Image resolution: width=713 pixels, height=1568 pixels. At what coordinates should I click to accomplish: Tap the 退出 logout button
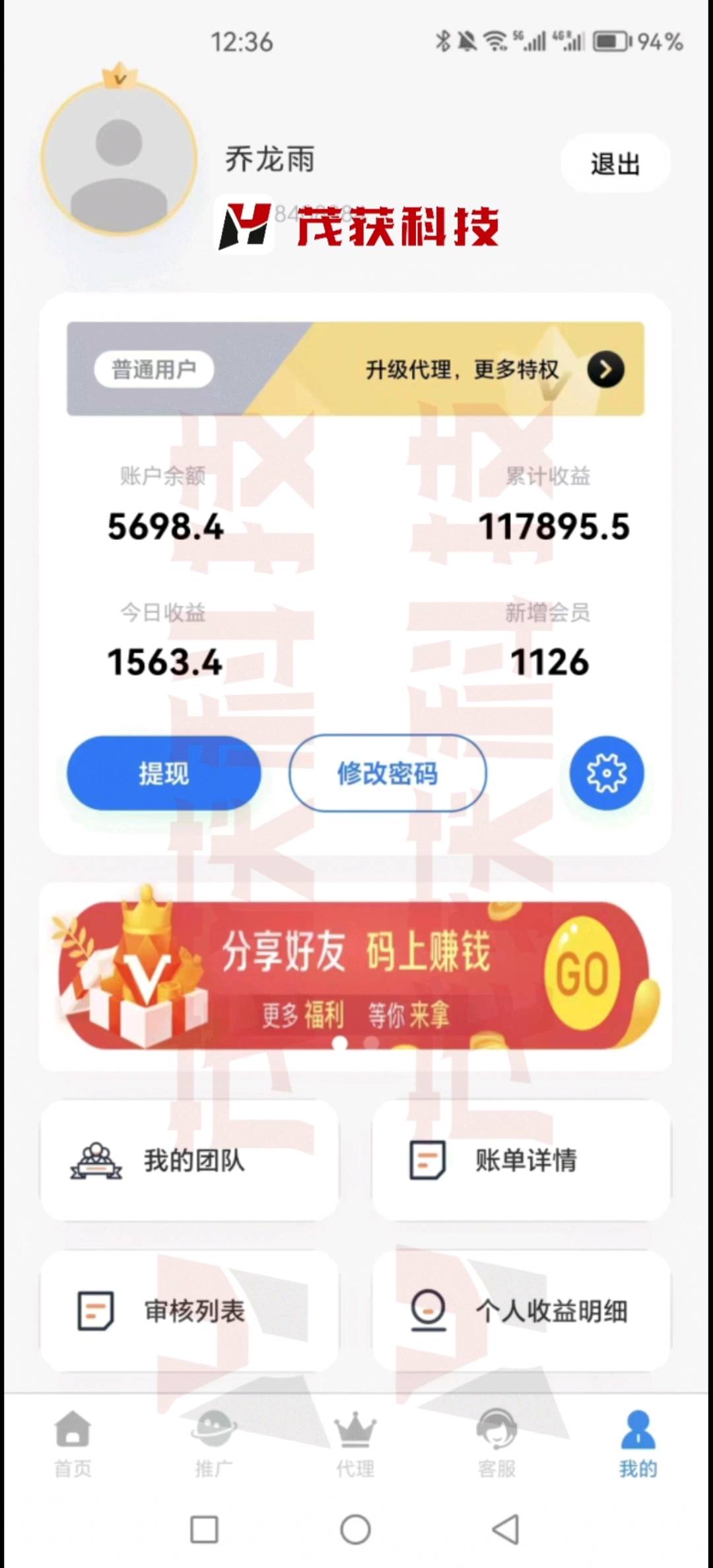click(x=615, y=164)
